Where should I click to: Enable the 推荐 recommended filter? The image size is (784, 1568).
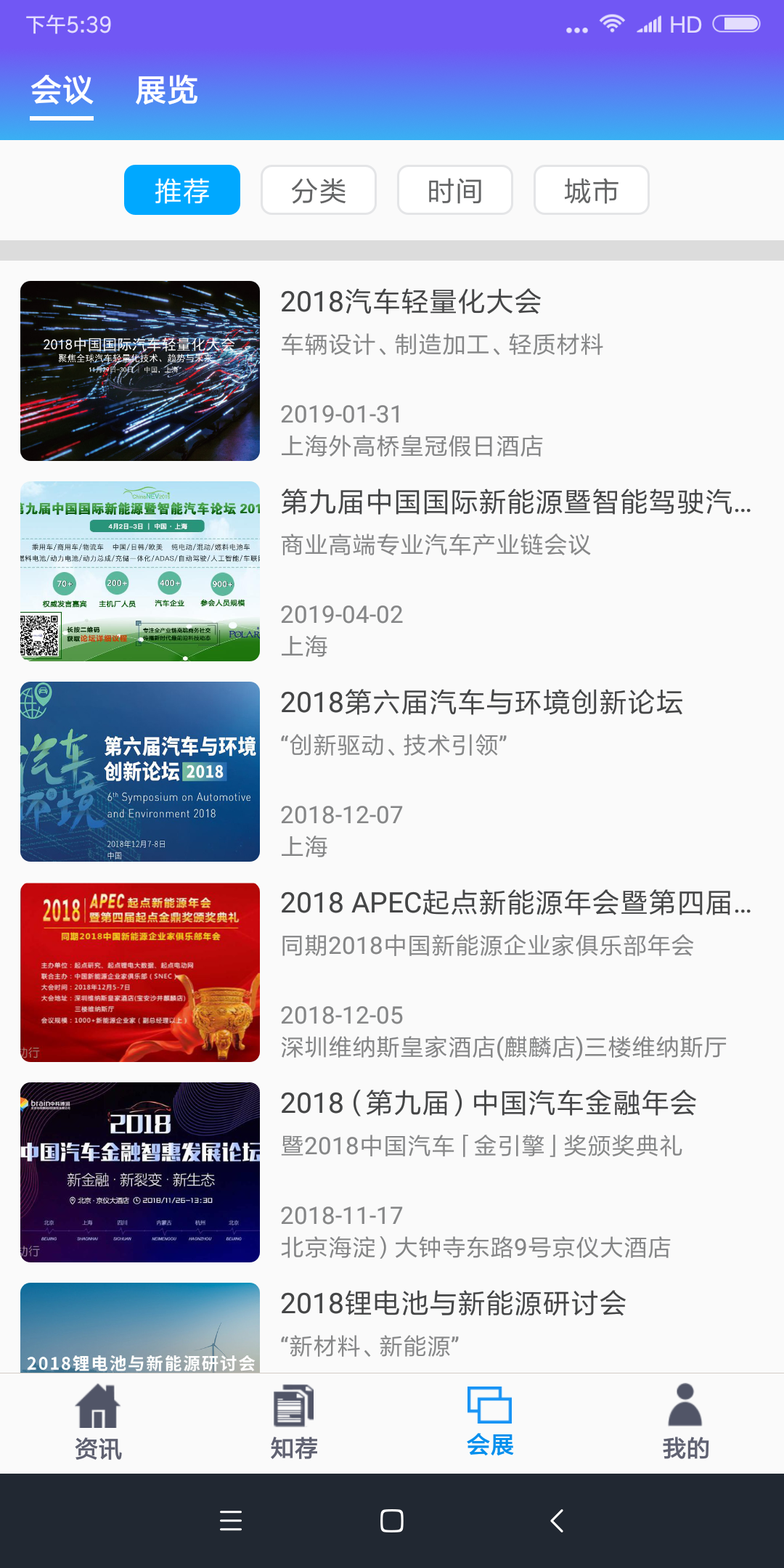[x=181, y=190]
